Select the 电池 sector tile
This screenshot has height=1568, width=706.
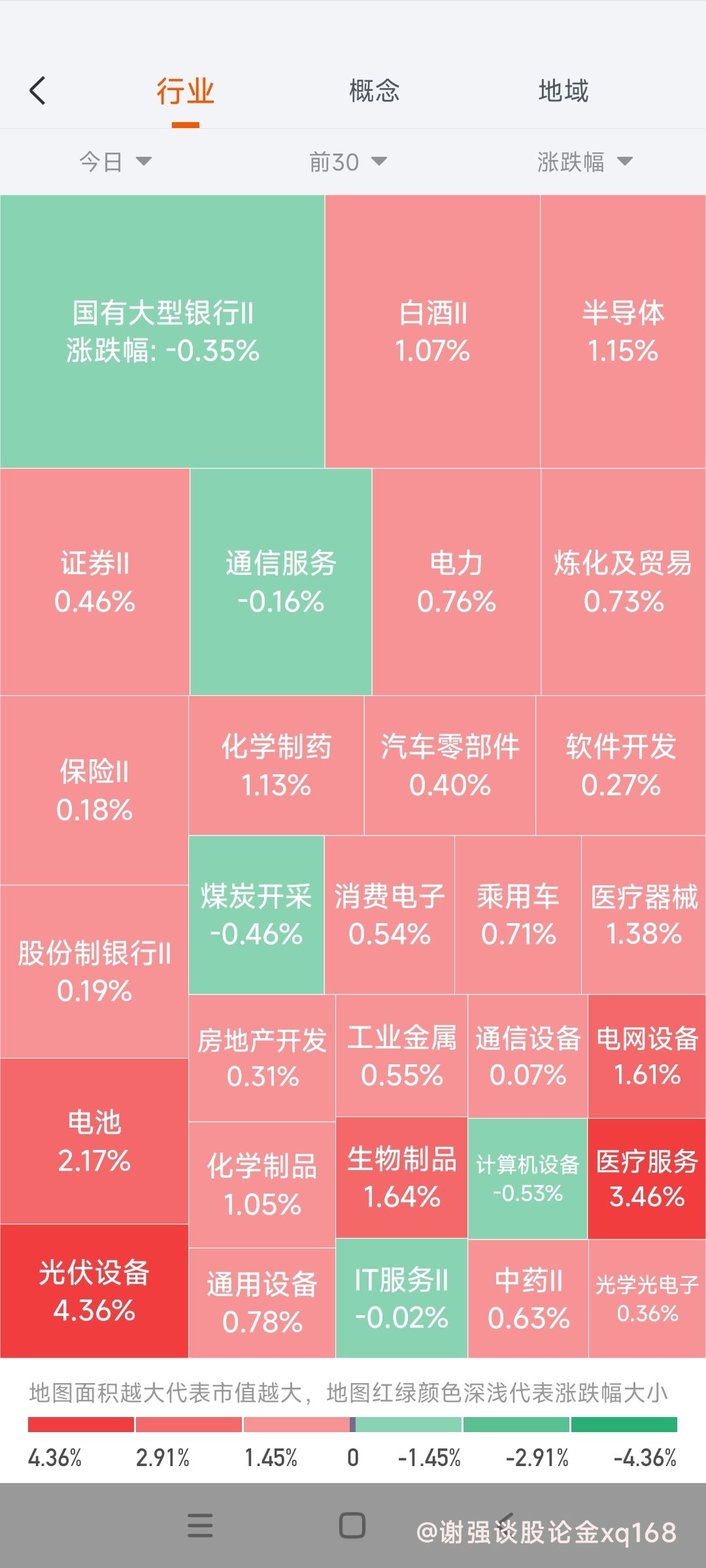(x=94, y=1141)
